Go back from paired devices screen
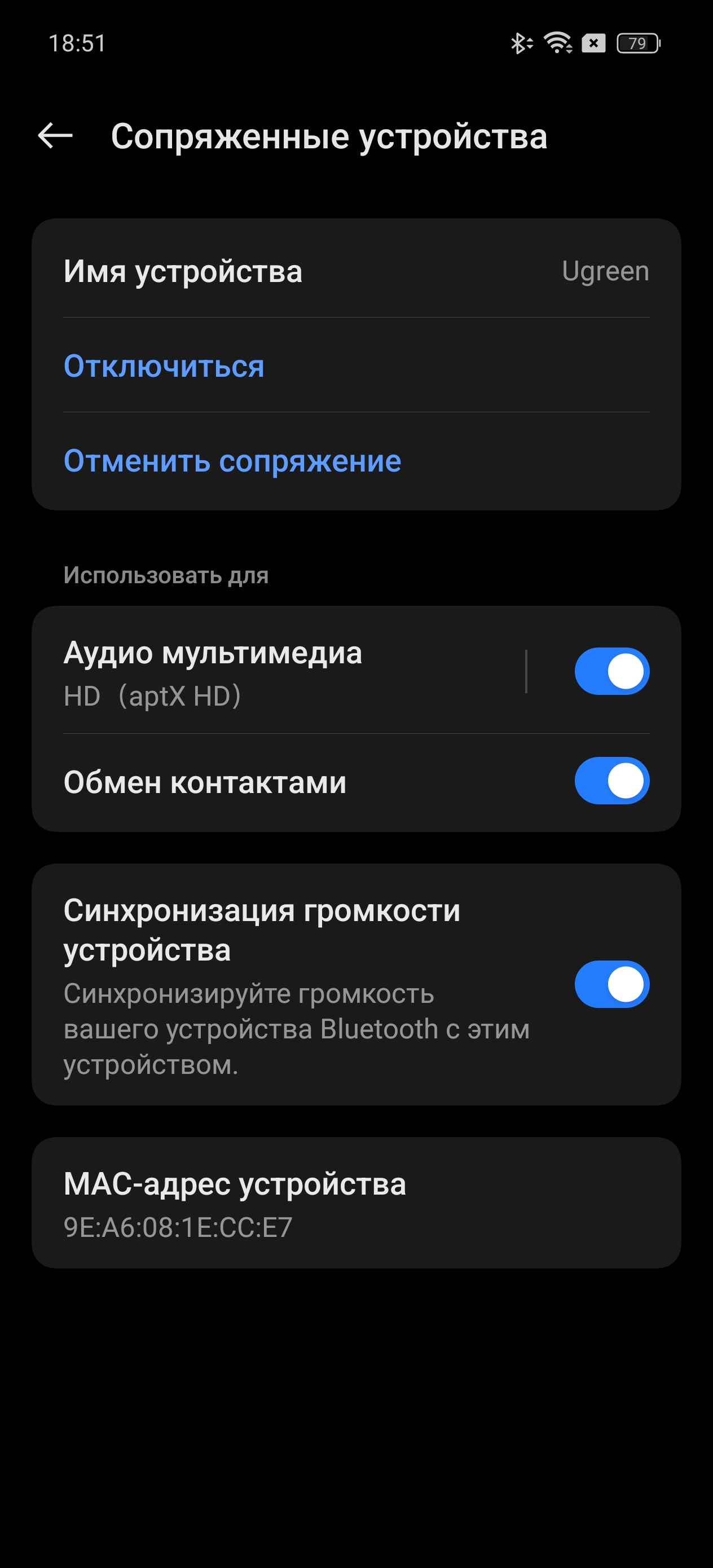Image resolution: width=713 pixels, height=1568 pixels. coord(55,136)
